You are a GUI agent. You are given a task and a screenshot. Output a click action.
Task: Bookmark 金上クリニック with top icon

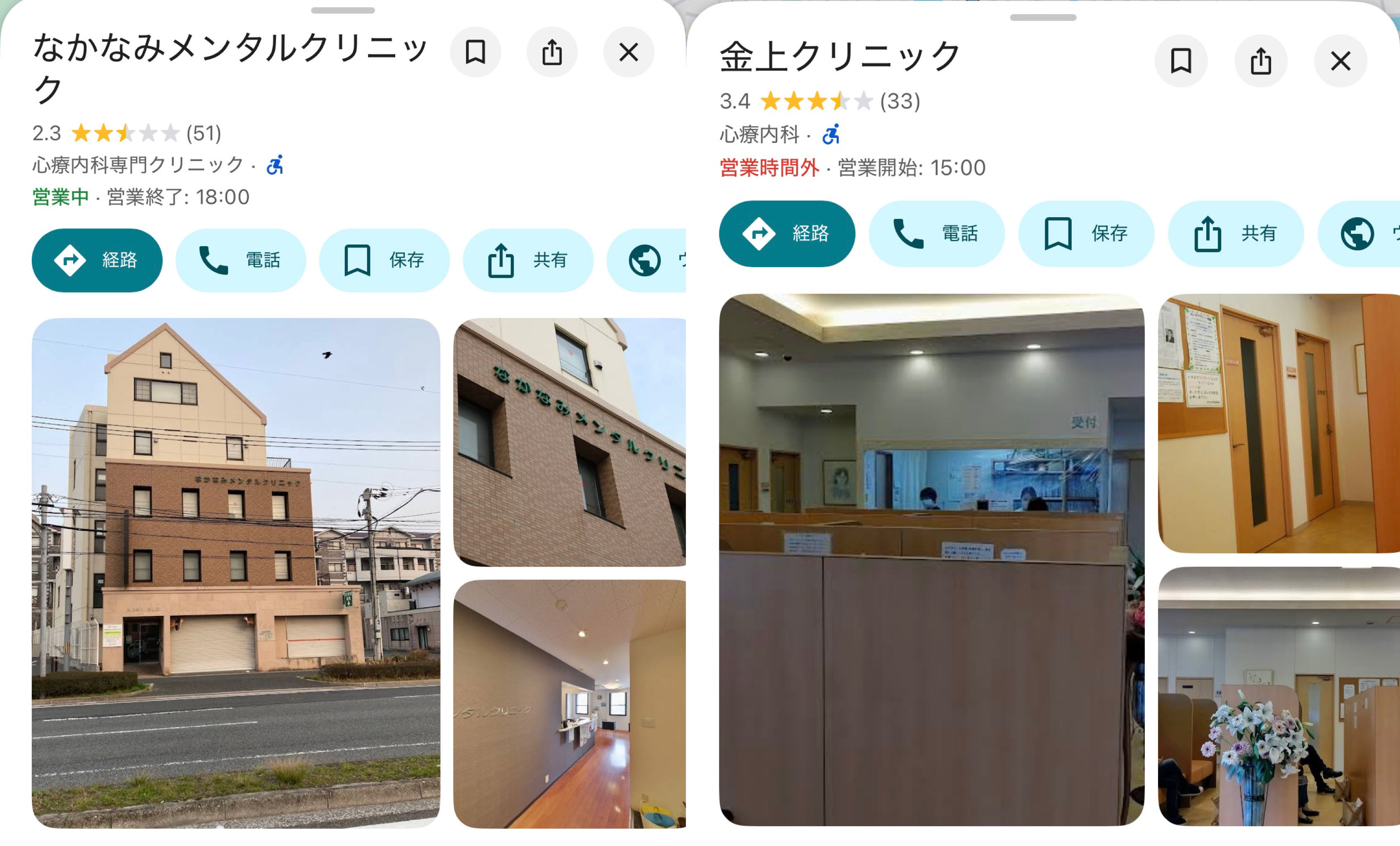pos(1181,61)
